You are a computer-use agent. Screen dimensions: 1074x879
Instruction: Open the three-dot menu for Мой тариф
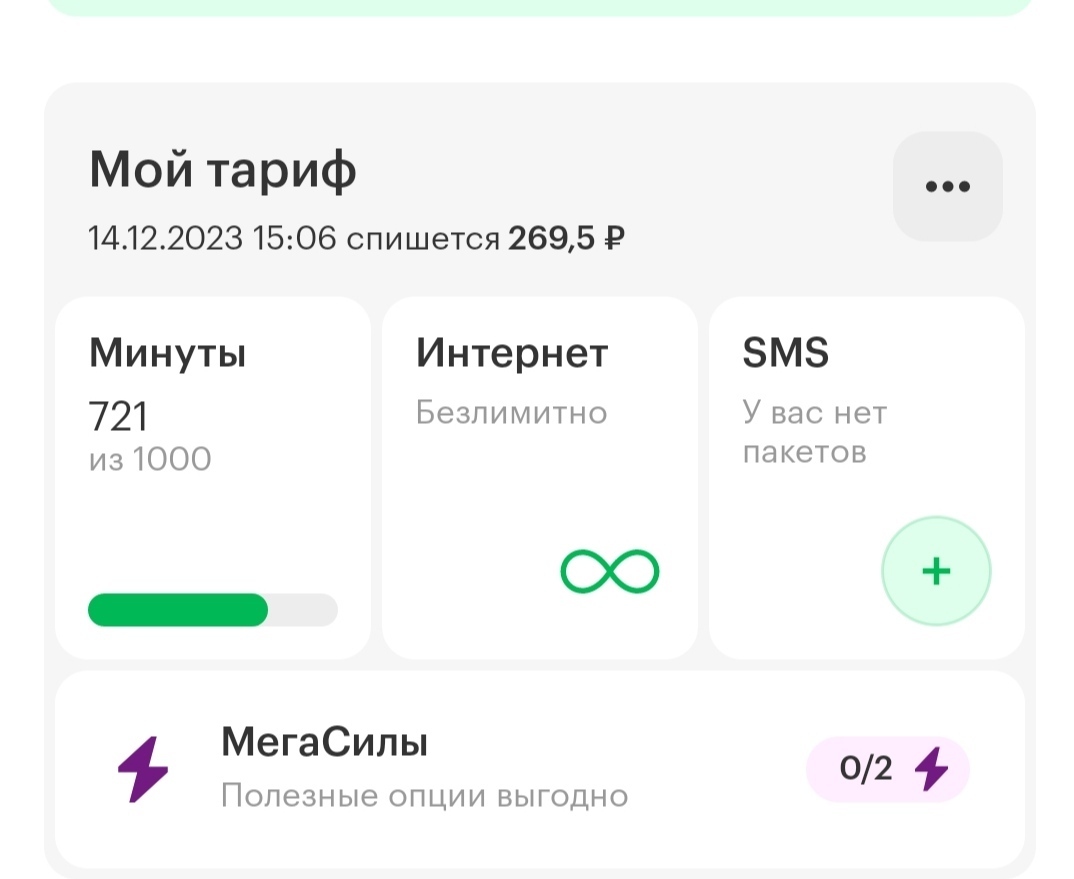click(x=947, y=187)
